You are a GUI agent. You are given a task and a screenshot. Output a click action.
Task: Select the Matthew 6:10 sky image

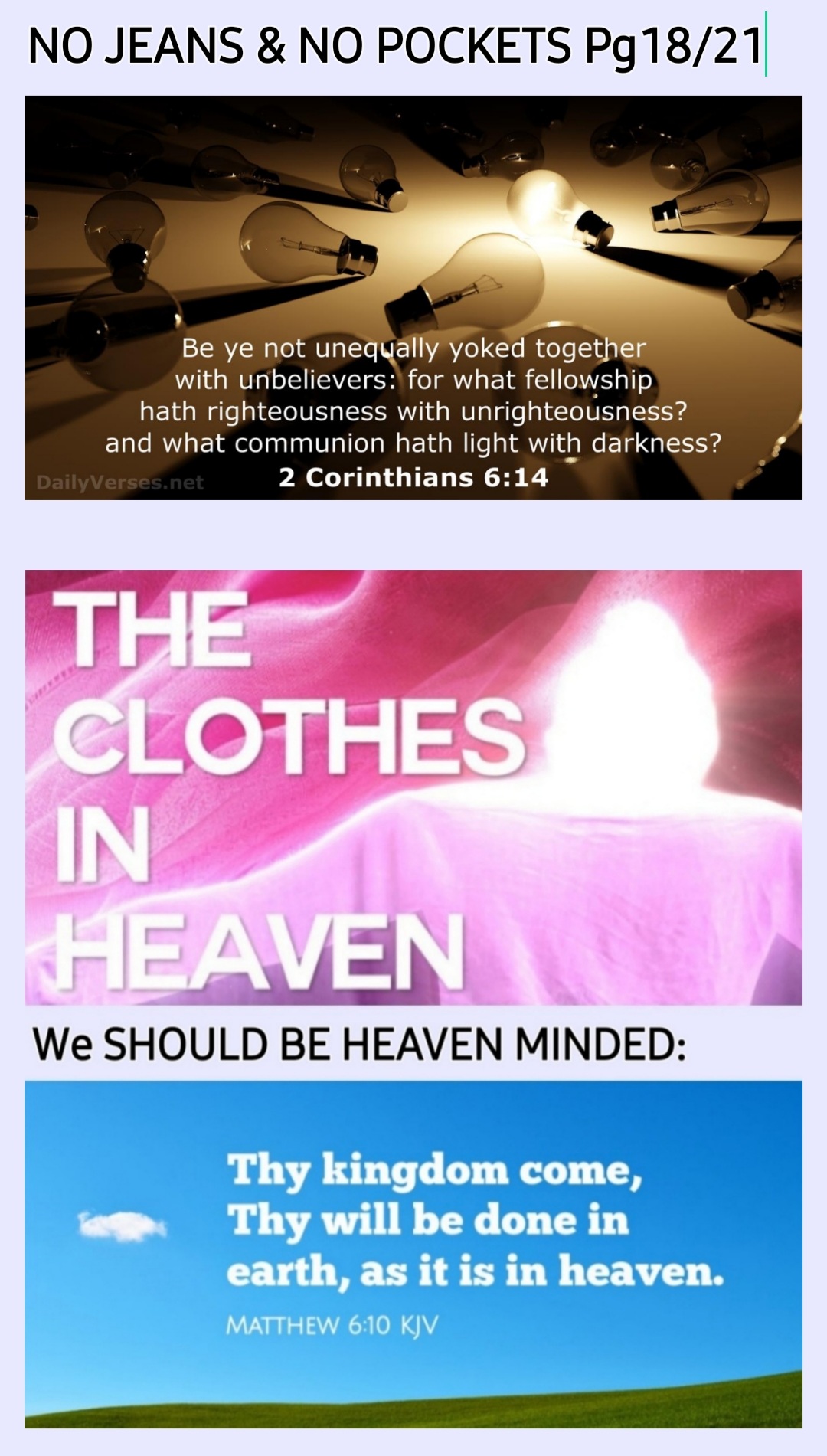tap(413, 1254)
